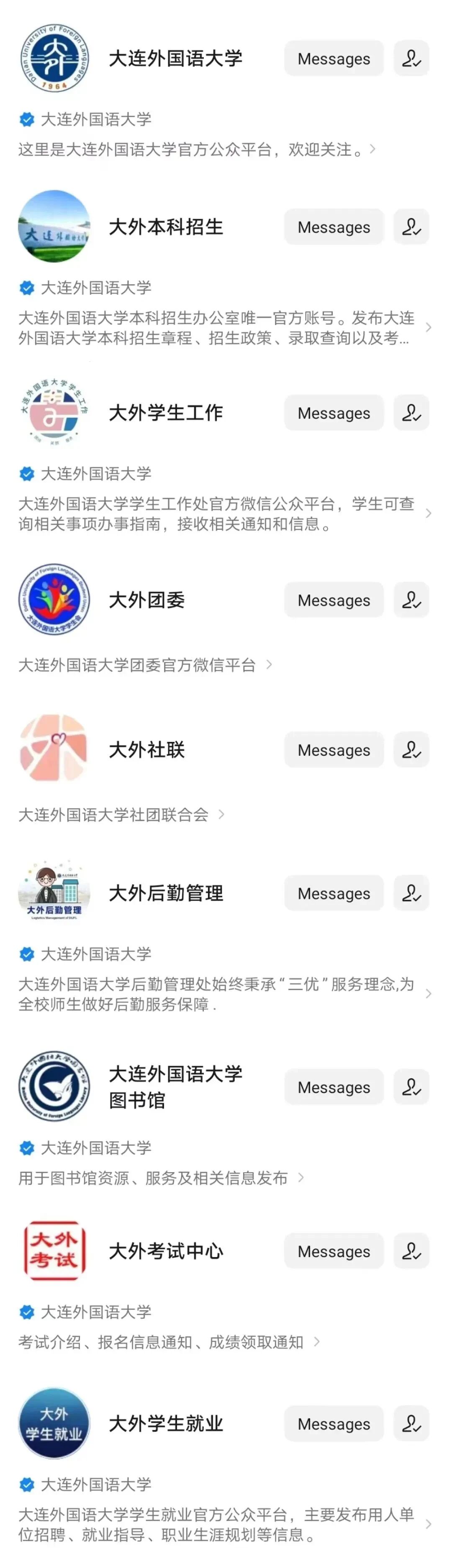Open Messages for 大外考试中心
Viewport: 452px width, 1568px height.
point(334,1251)
